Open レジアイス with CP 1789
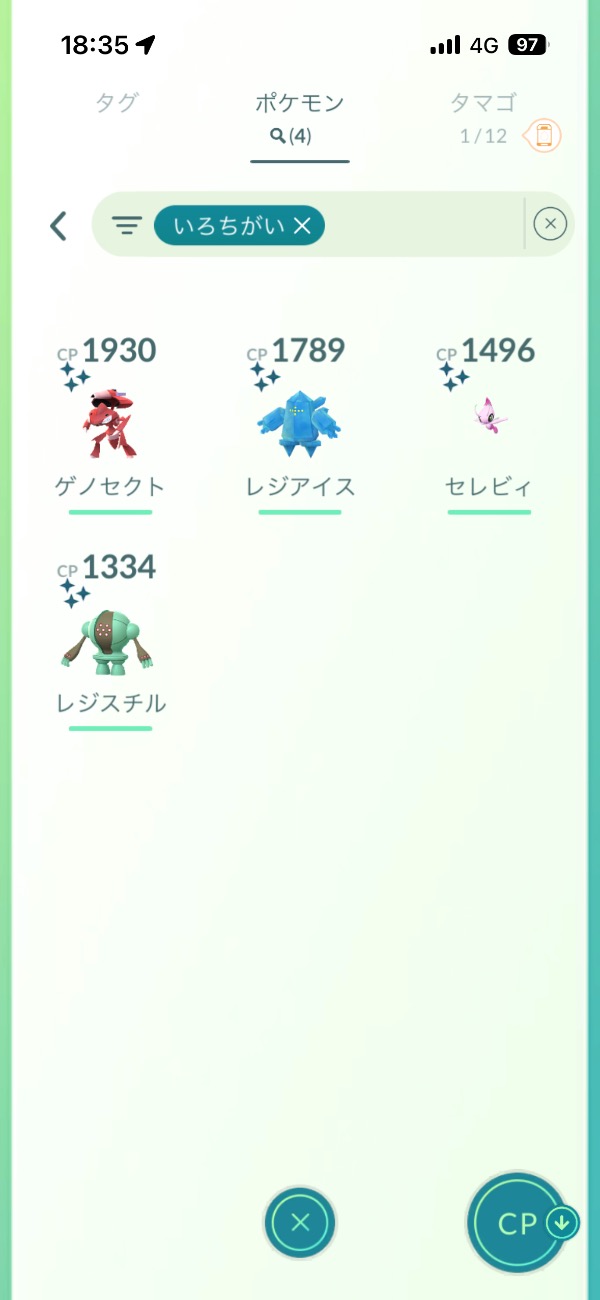Image resolution: width=600 pixels, height=1300 pixels. click(x=300, y=425)
